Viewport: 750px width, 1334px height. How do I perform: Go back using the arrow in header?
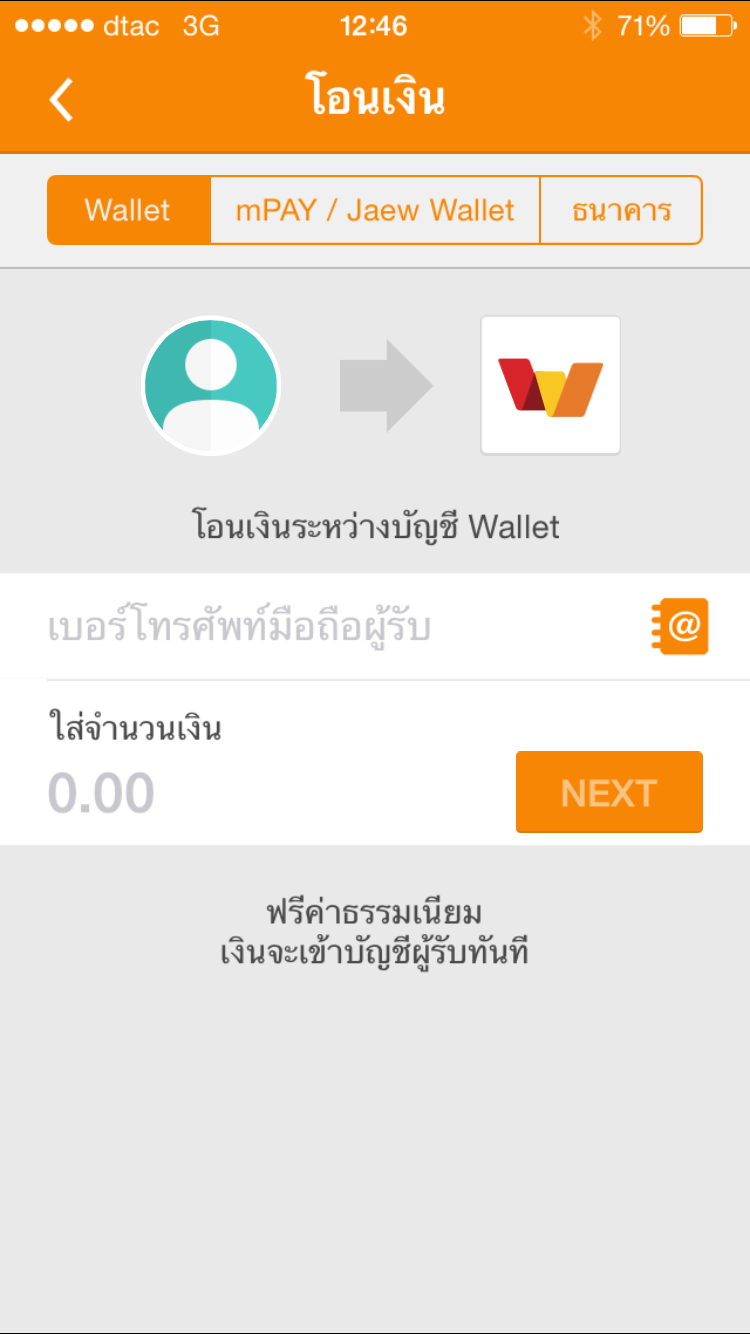coord(62,100)
